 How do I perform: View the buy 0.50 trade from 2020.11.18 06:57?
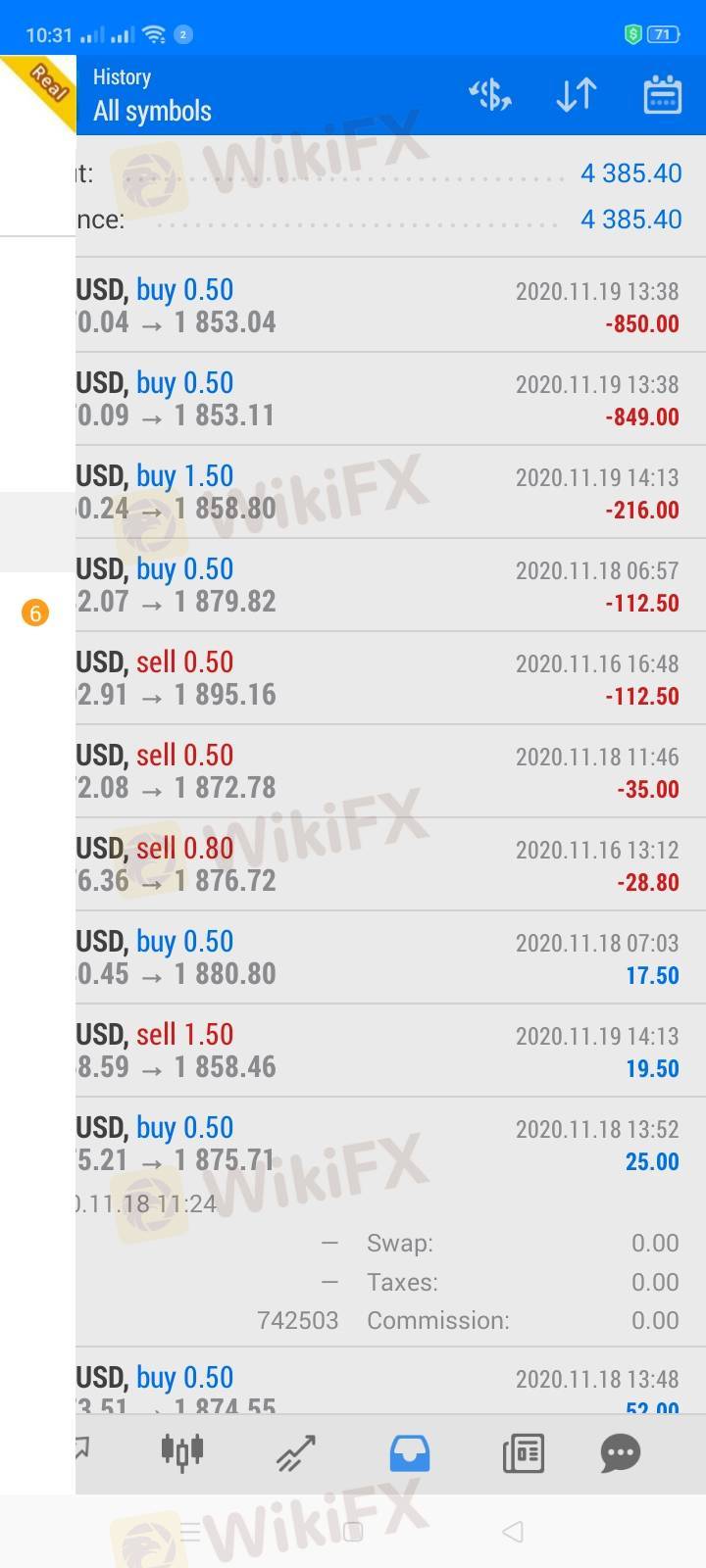pyautogui.click(x=390, y=585)
